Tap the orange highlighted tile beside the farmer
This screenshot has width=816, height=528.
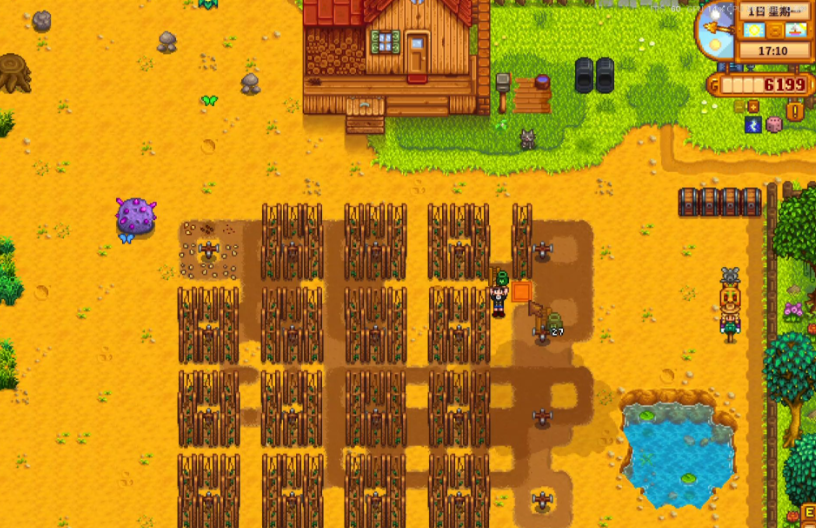[x=521, y=291]
